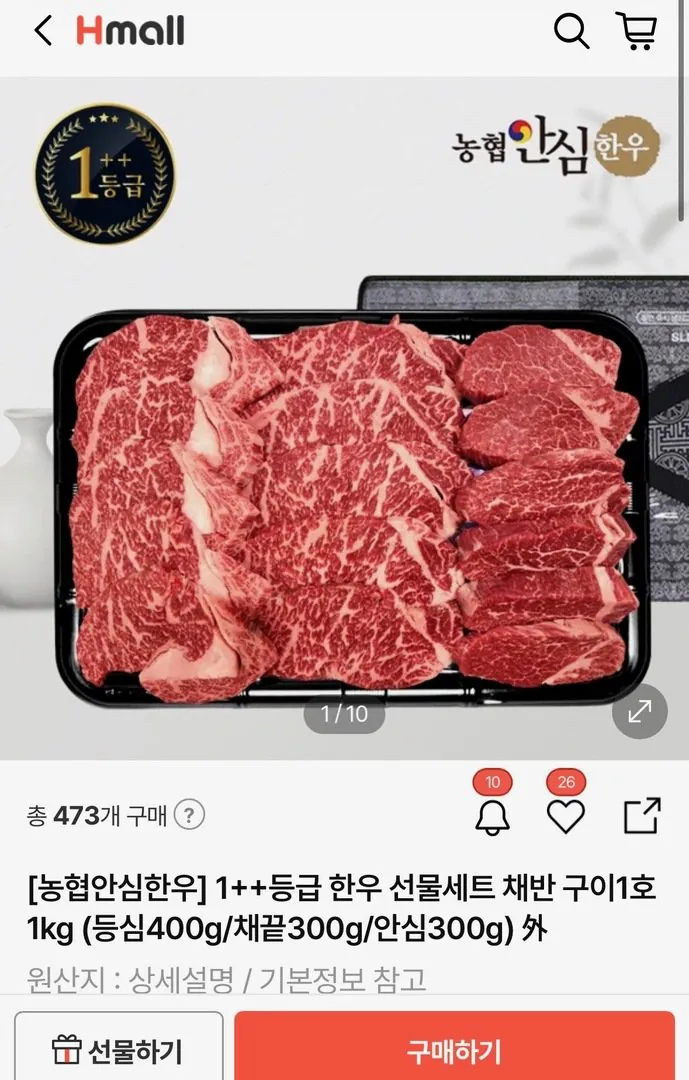Screen dimensions: 689x1080
Task: Tap the notification bell for this product
Action: 492,816
